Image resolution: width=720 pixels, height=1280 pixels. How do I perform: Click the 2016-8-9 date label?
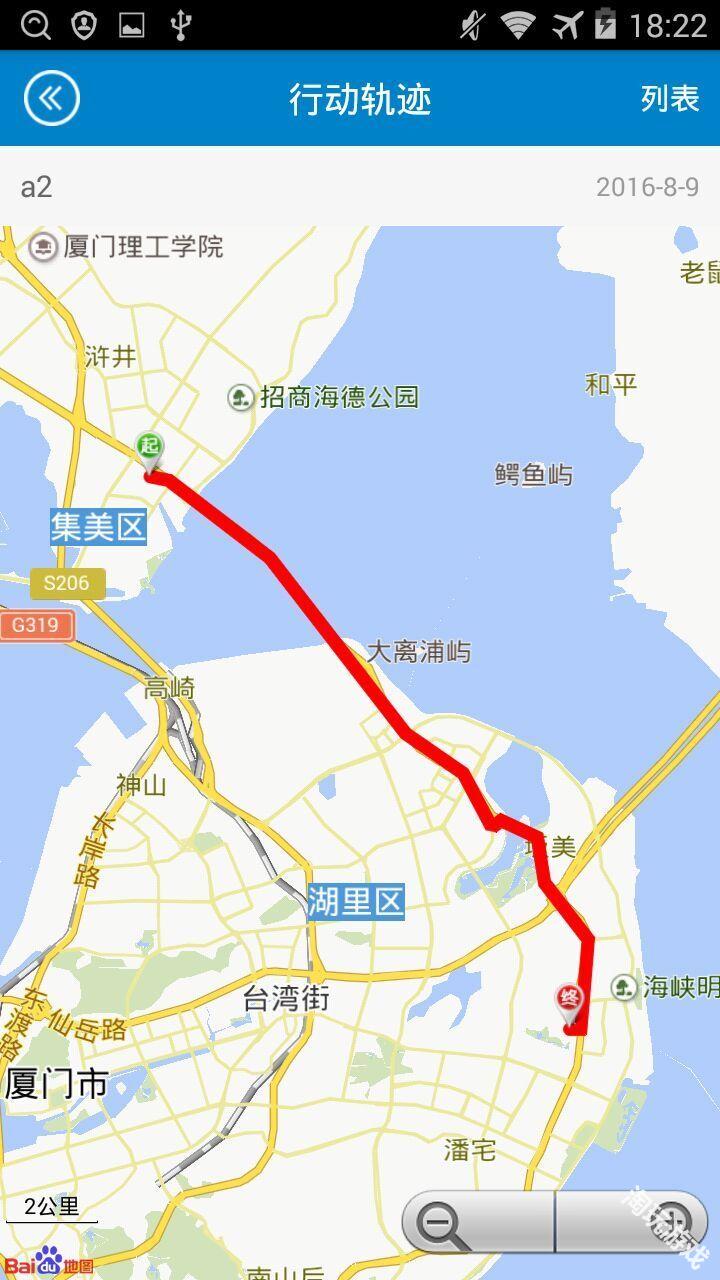point(644,186)
